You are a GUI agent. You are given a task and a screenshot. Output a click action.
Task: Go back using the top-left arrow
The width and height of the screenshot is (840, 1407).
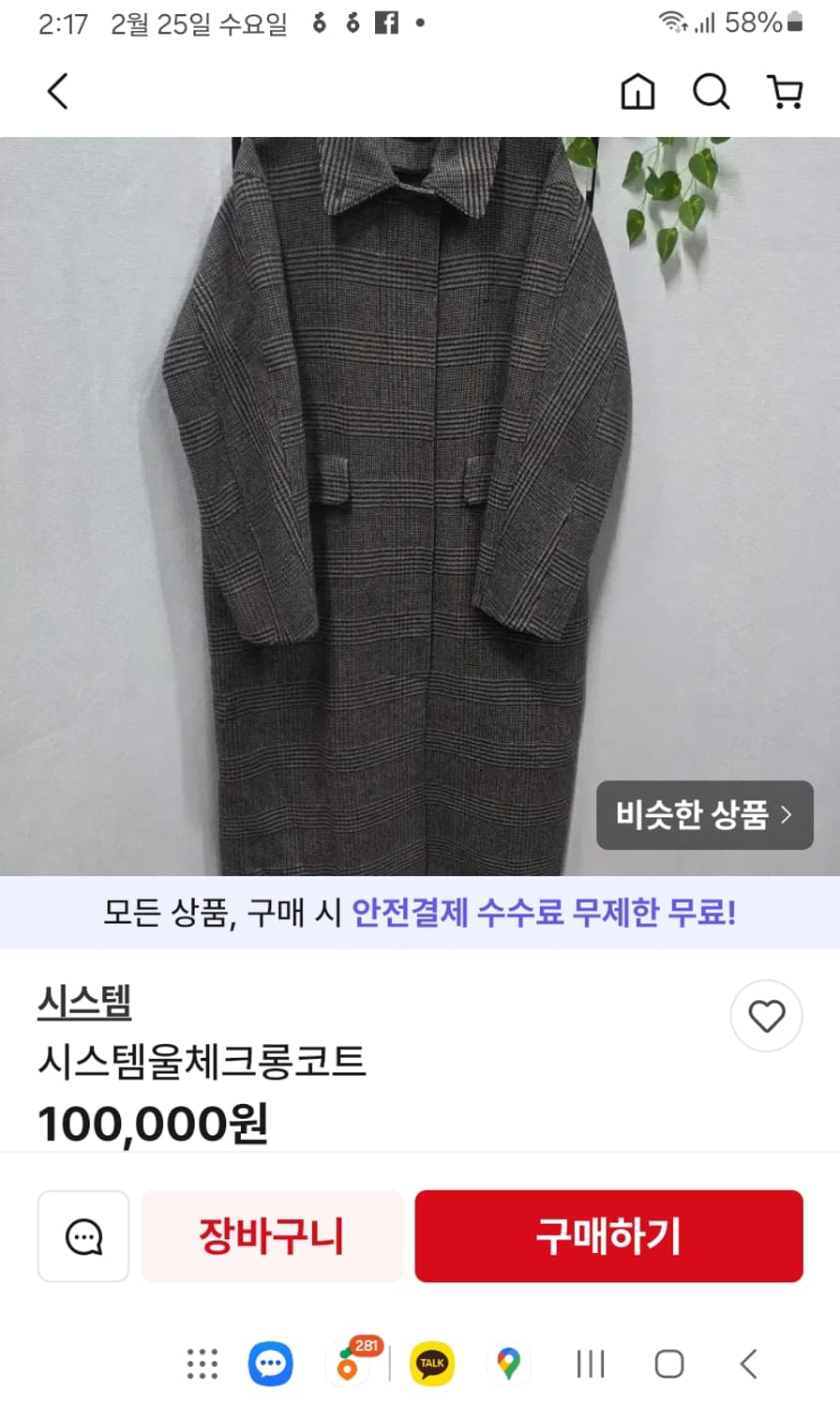pos(56,92)
